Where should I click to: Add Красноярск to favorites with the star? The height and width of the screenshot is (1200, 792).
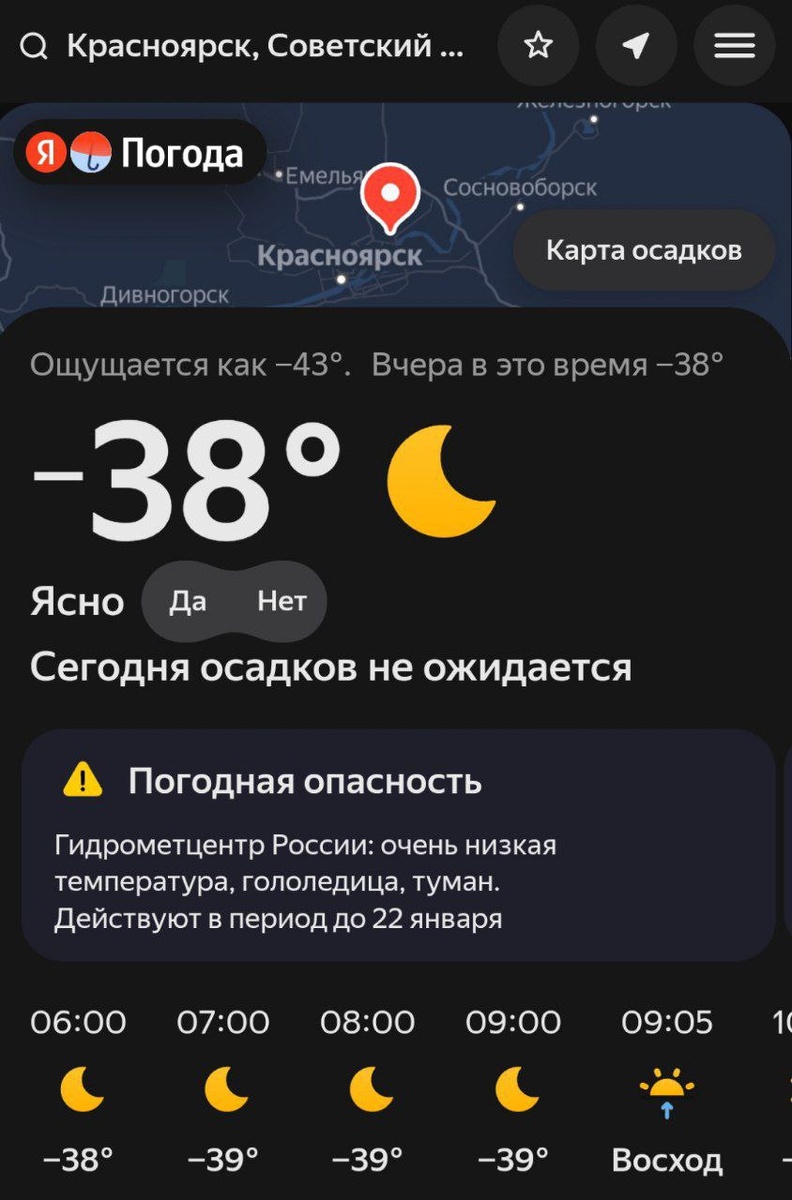click(x=538, y=46)
